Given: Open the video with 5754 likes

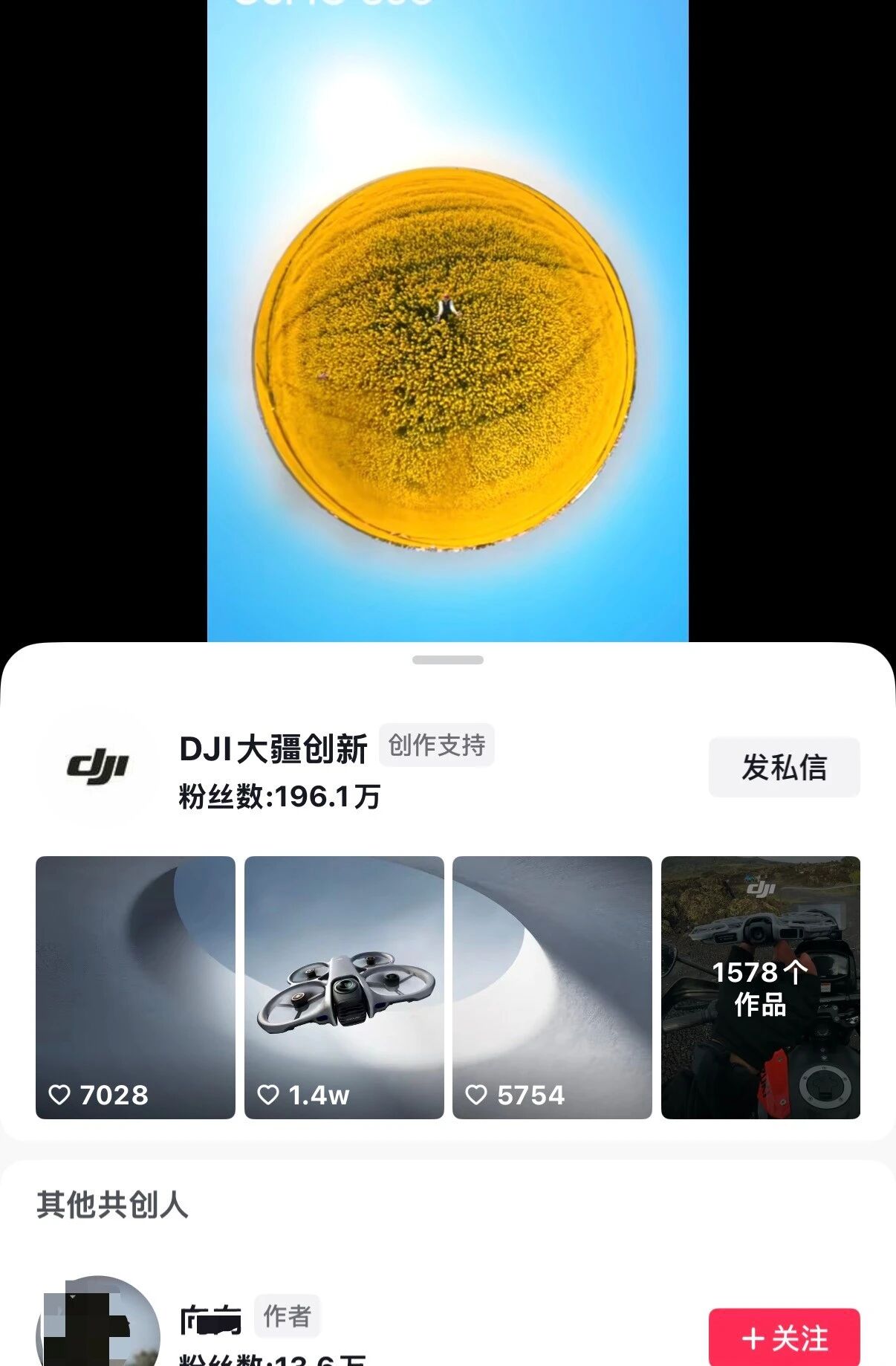Looking at the screenshot, I should 552,987.
